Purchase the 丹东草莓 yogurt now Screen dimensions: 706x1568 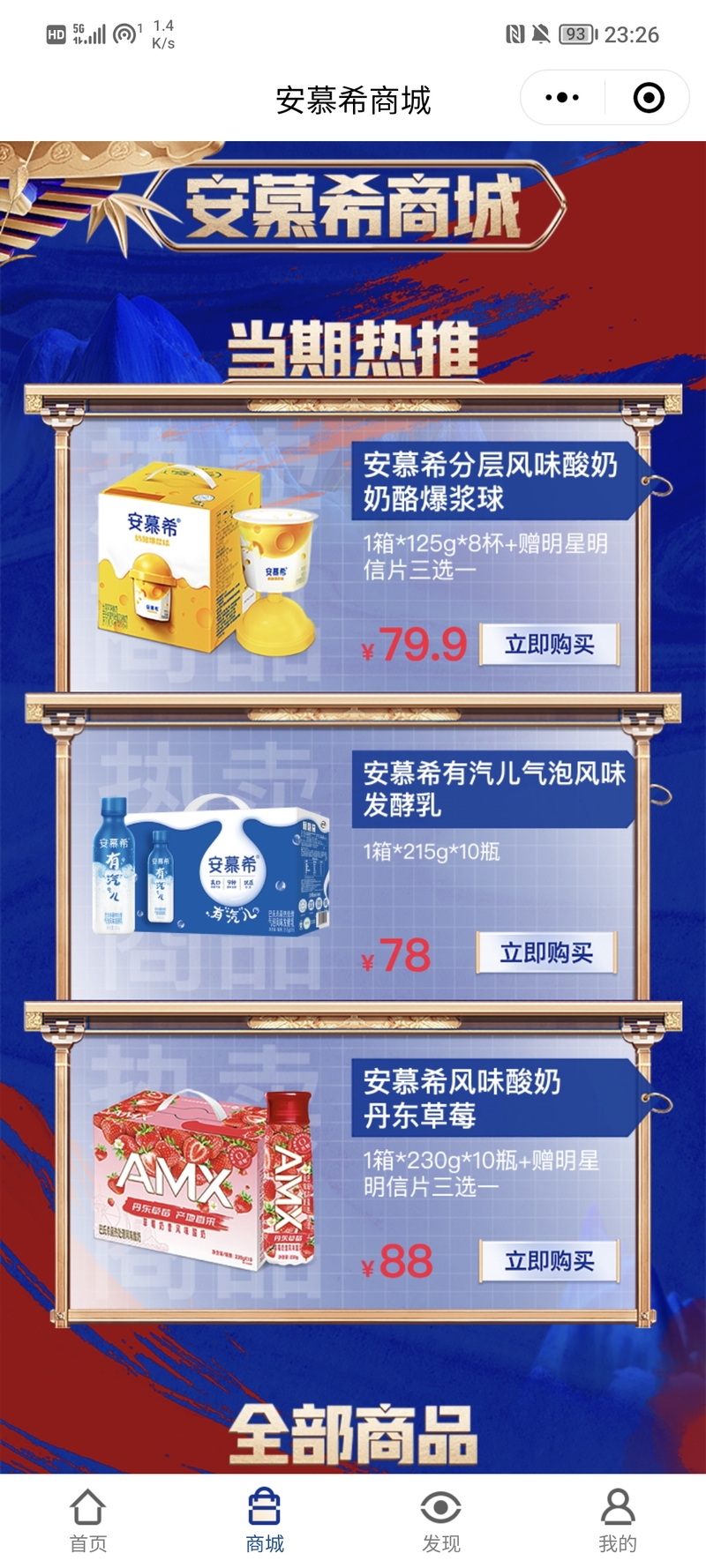(549, 1261)
